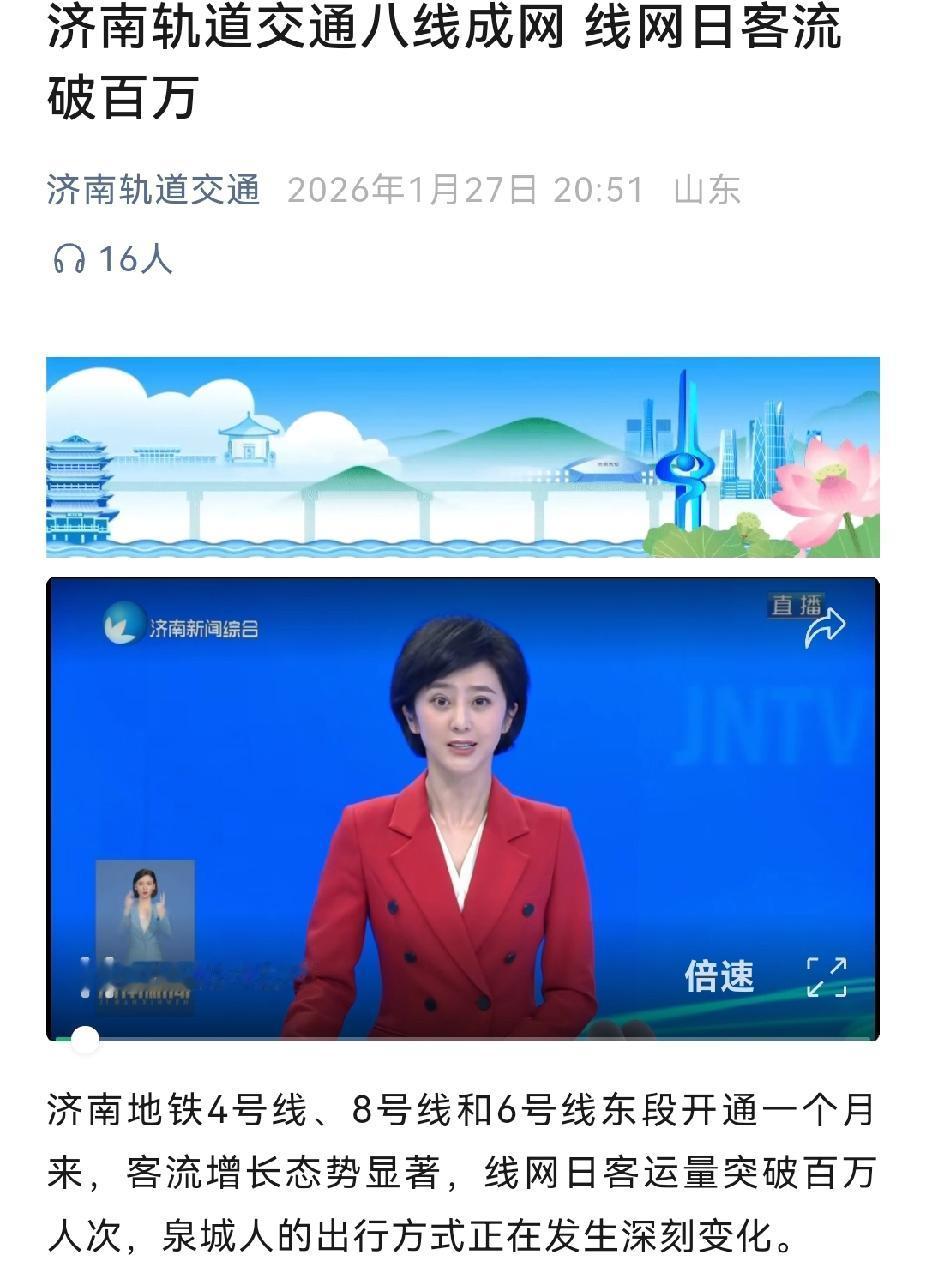This screenshot has height=1281, width=926.
Task: Click the headphones listening icon
Action: point(70,256)
